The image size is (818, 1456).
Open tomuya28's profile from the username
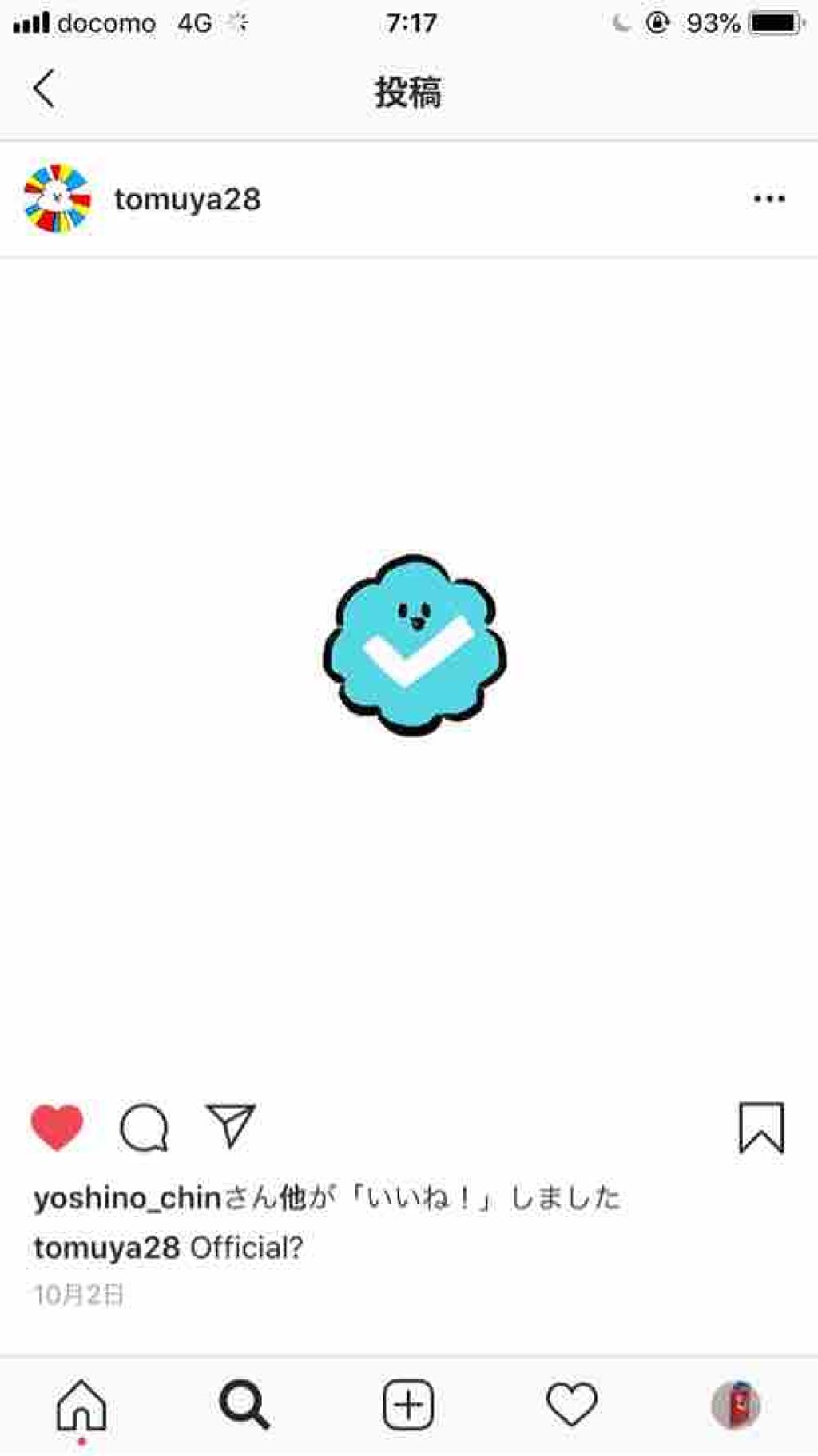coord(188,200)
